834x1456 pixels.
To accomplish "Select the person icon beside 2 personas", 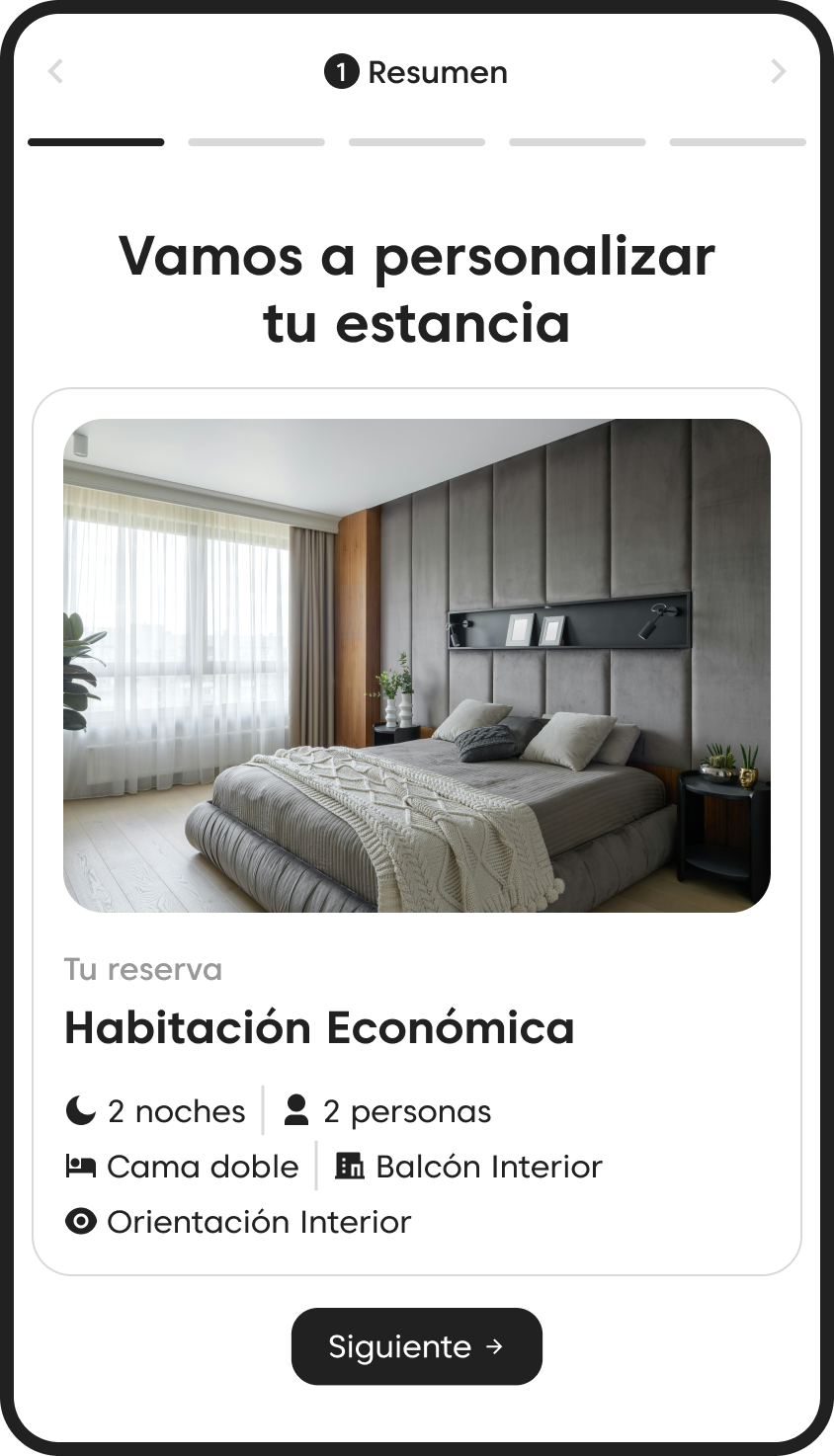I will point(295,1108).
